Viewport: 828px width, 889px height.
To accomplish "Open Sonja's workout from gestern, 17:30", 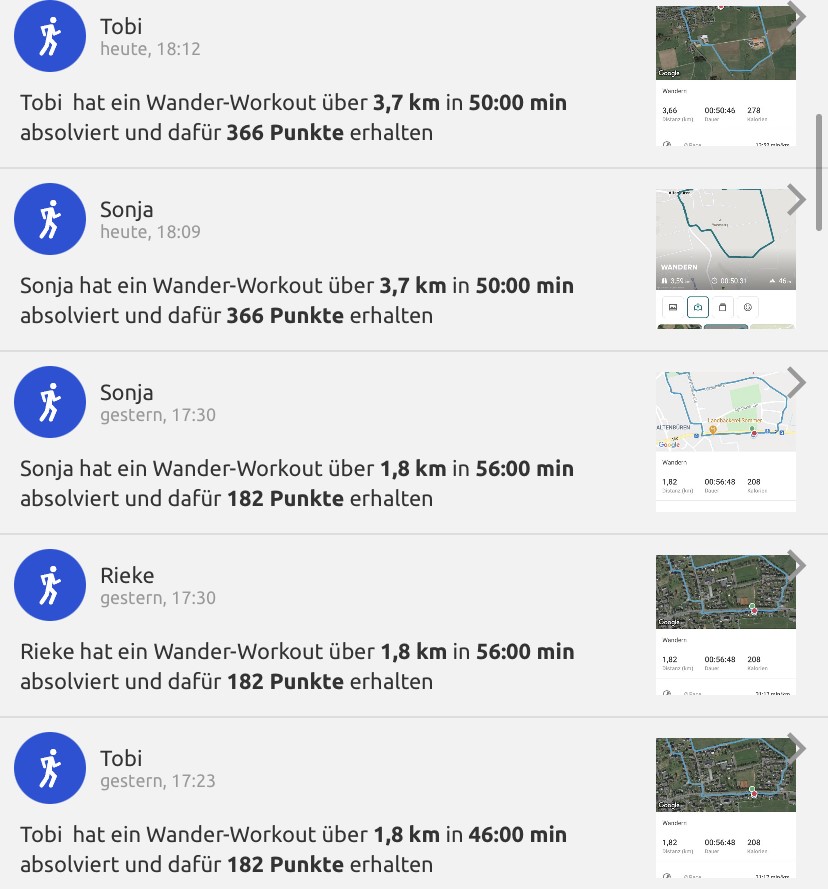I will coord(796,382).
